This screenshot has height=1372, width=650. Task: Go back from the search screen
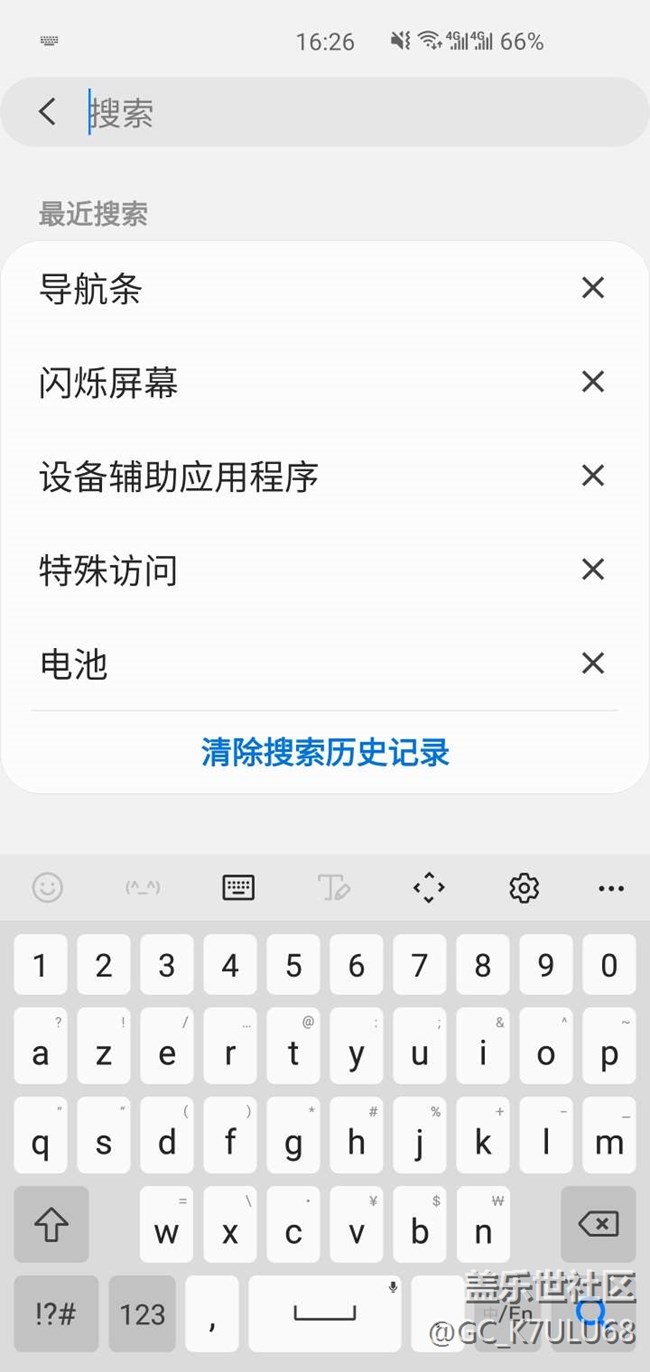coord(47,111)
